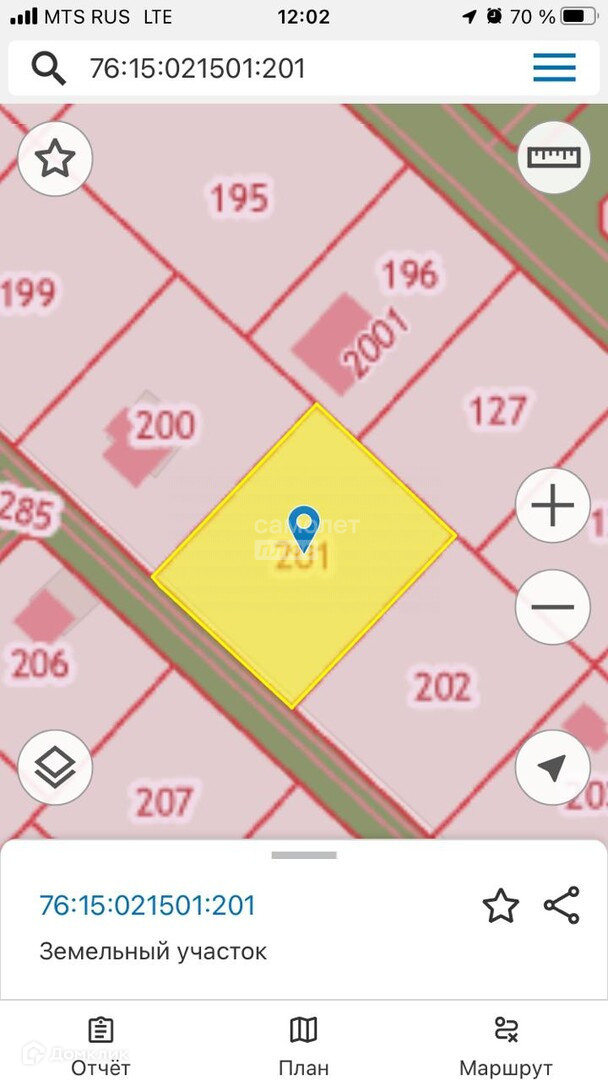Open the Отчёт tab

click(x=101, y=1046)
